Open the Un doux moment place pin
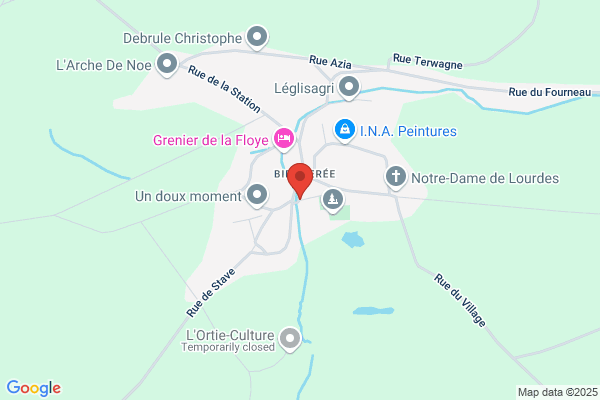Screen dimensions: 600x400 (257, 197)
